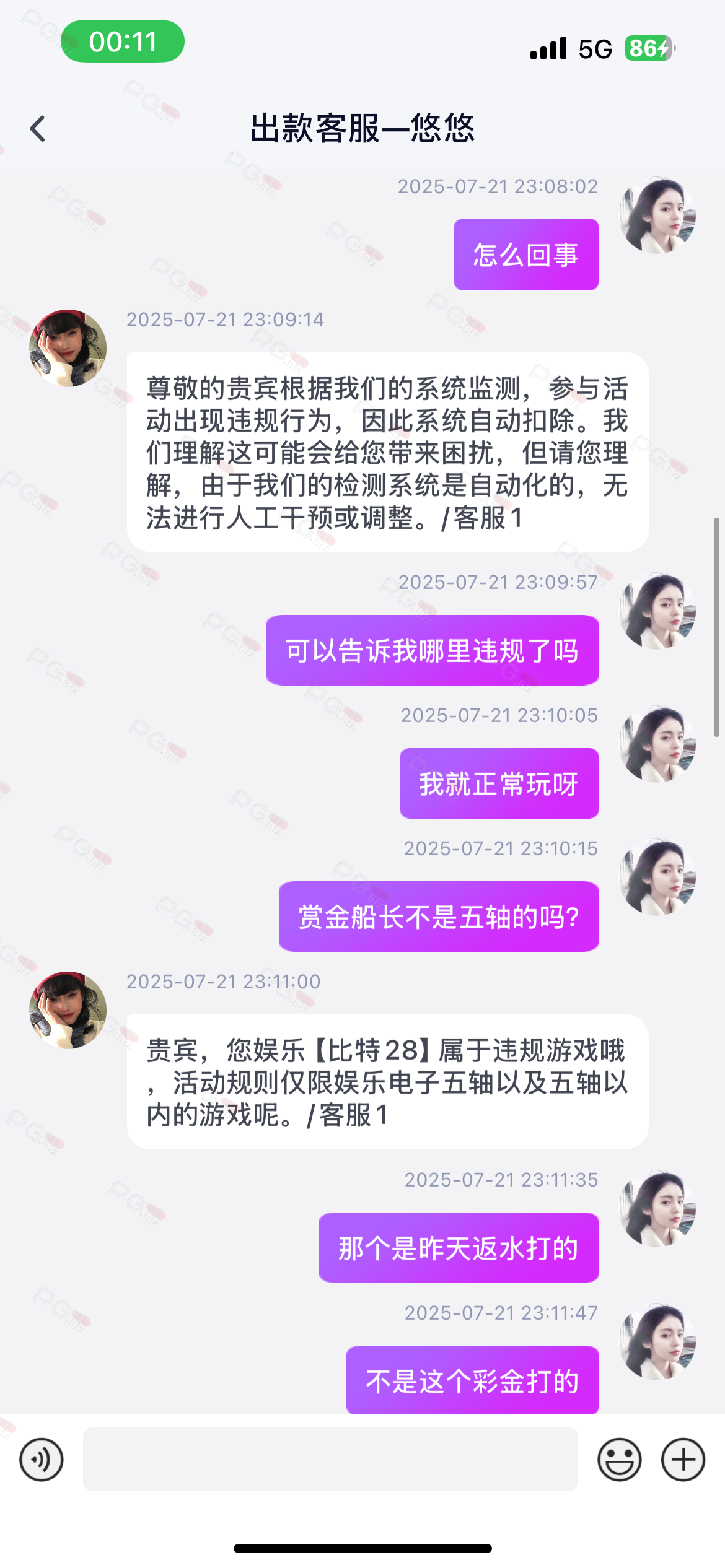Tap my avatar next to 怎么回事
Screen dimensions: 725x1568
657,216
